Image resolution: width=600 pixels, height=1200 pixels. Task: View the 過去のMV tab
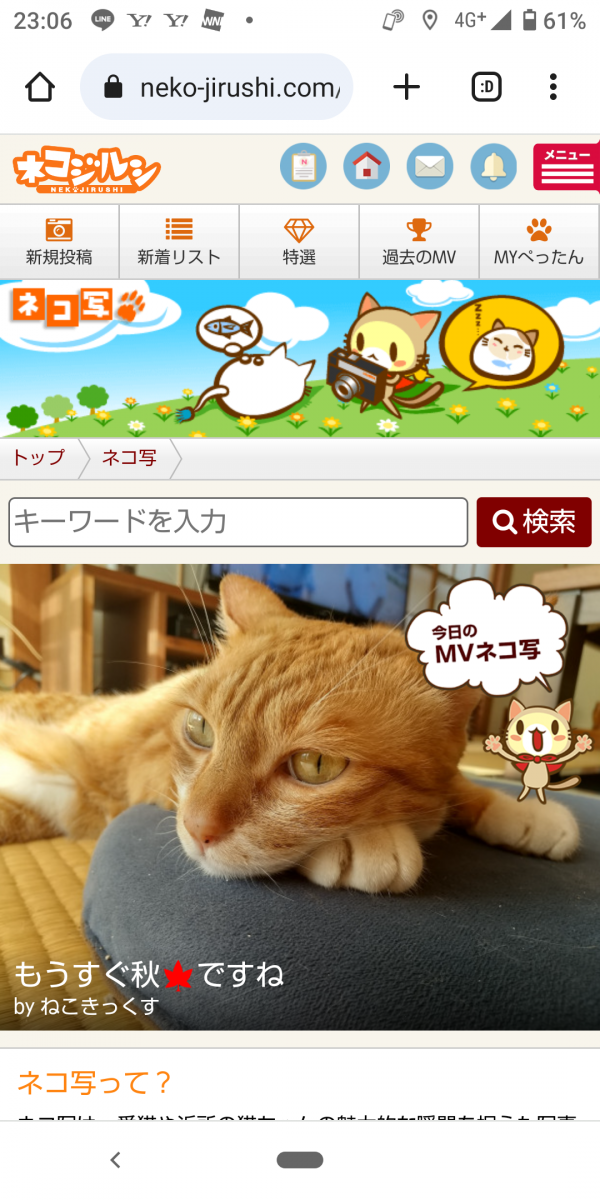419,242
